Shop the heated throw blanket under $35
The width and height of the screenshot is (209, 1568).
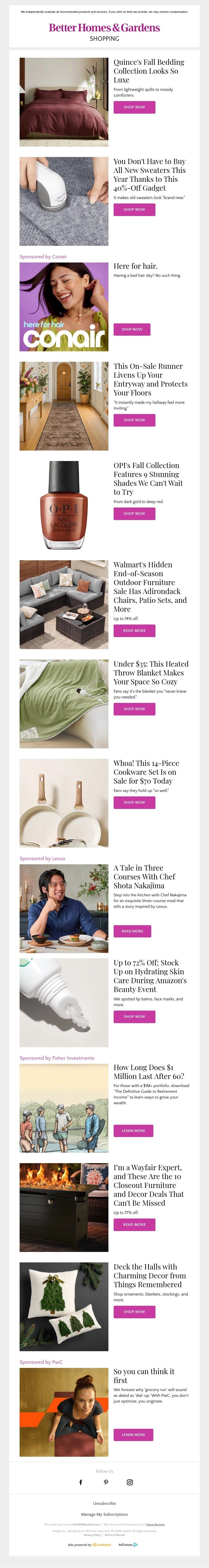pyautogui.click(x=134, y=709)
